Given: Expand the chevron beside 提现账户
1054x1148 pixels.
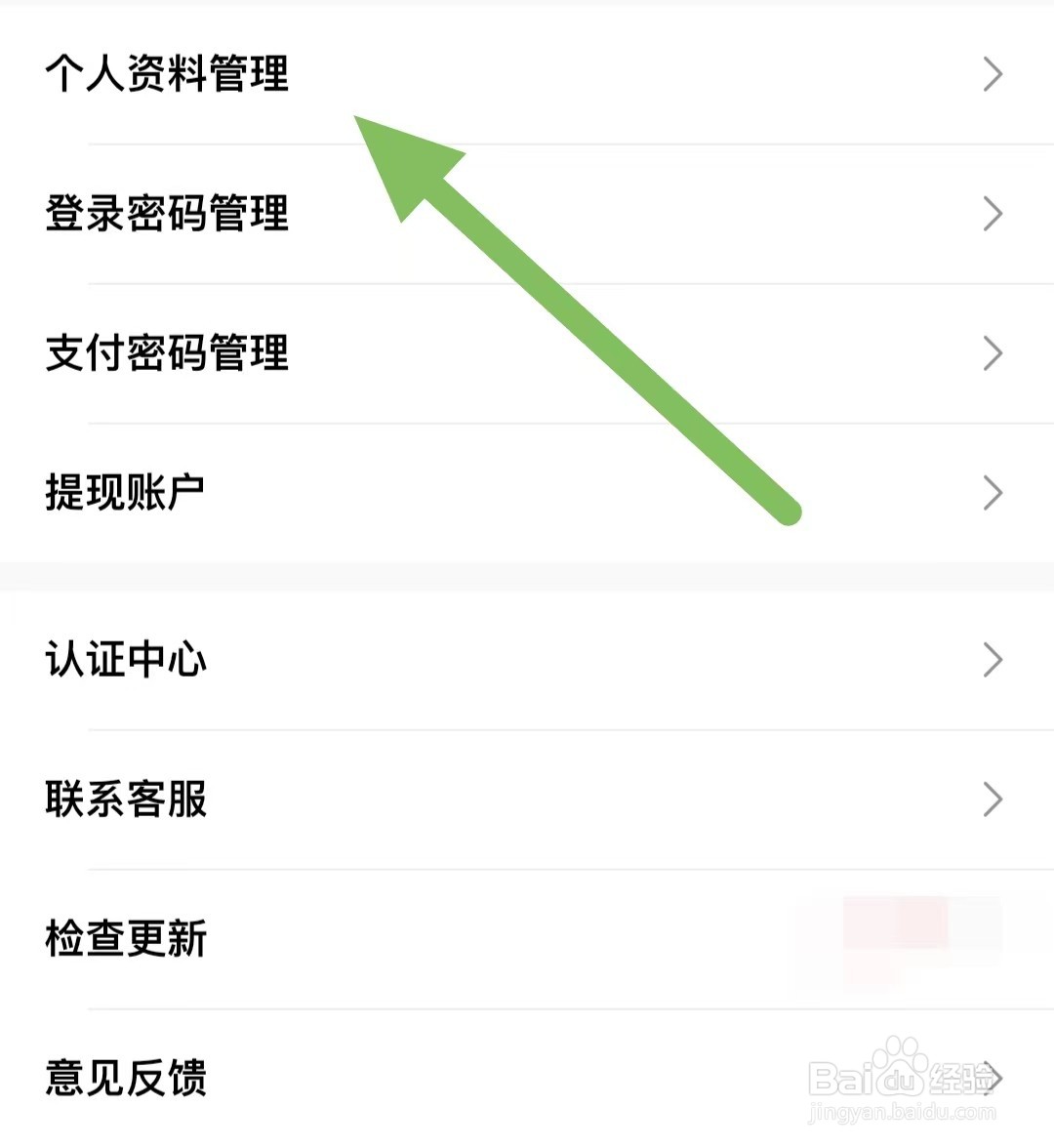Looking at the screenshot, I should click(x=993, y=493).
